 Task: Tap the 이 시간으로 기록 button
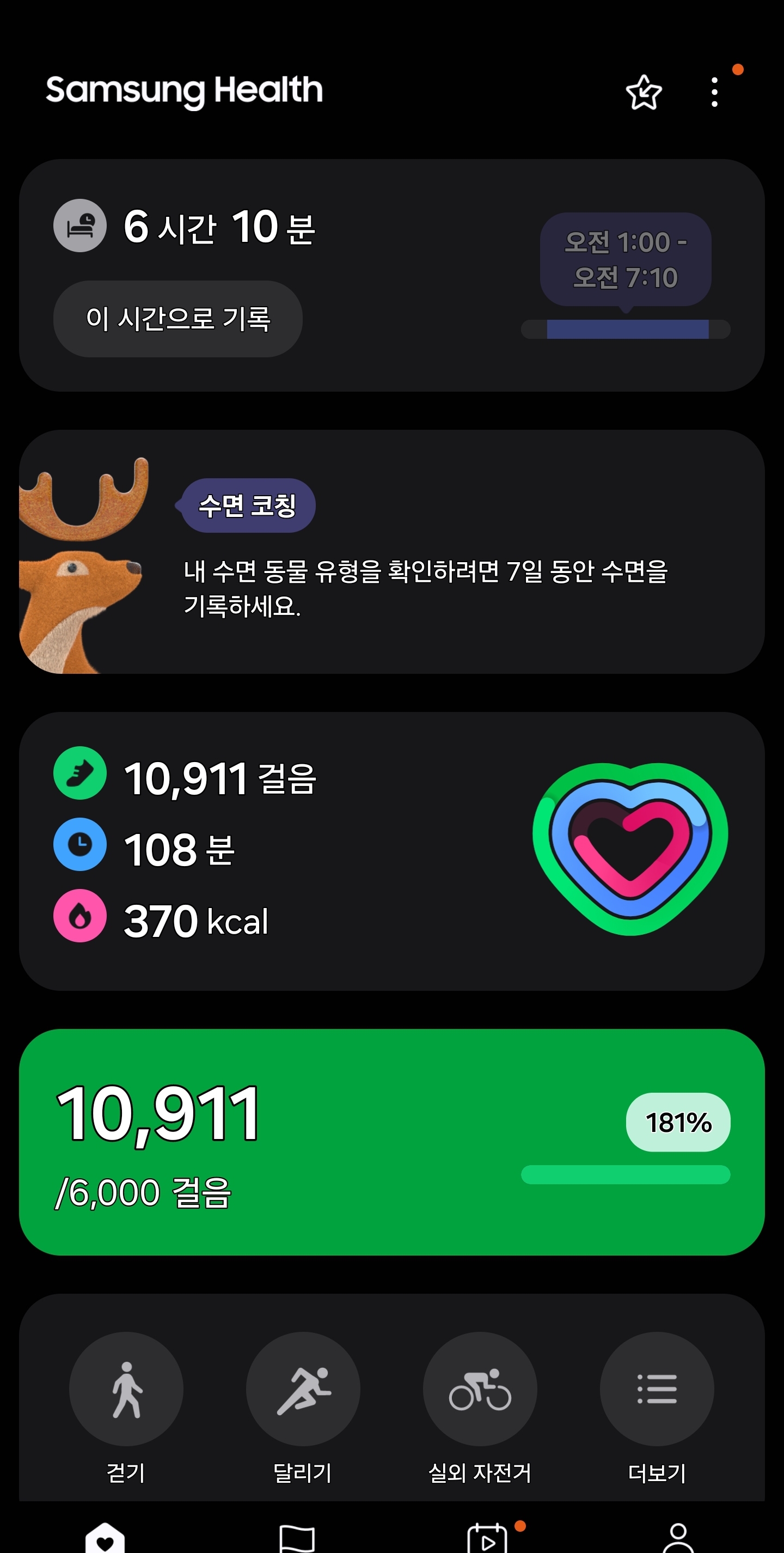point(178,318)
